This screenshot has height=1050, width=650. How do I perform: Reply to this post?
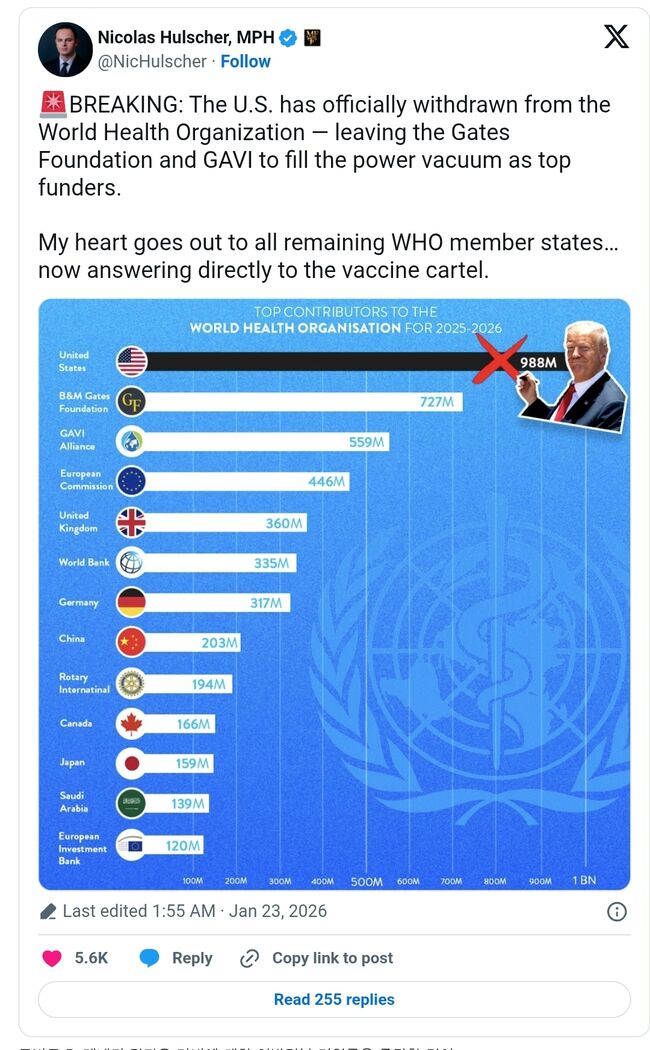pos(177,958)
